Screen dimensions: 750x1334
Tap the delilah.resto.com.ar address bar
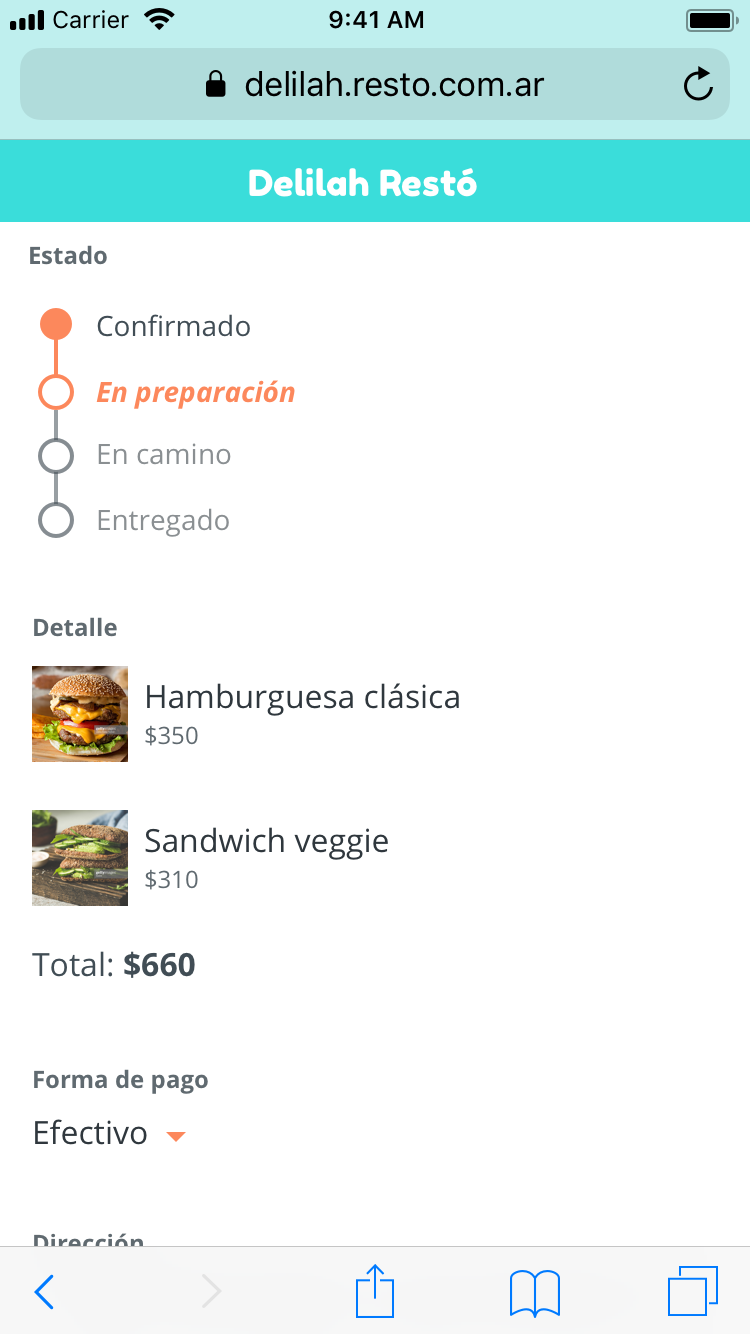pos(375,85)
